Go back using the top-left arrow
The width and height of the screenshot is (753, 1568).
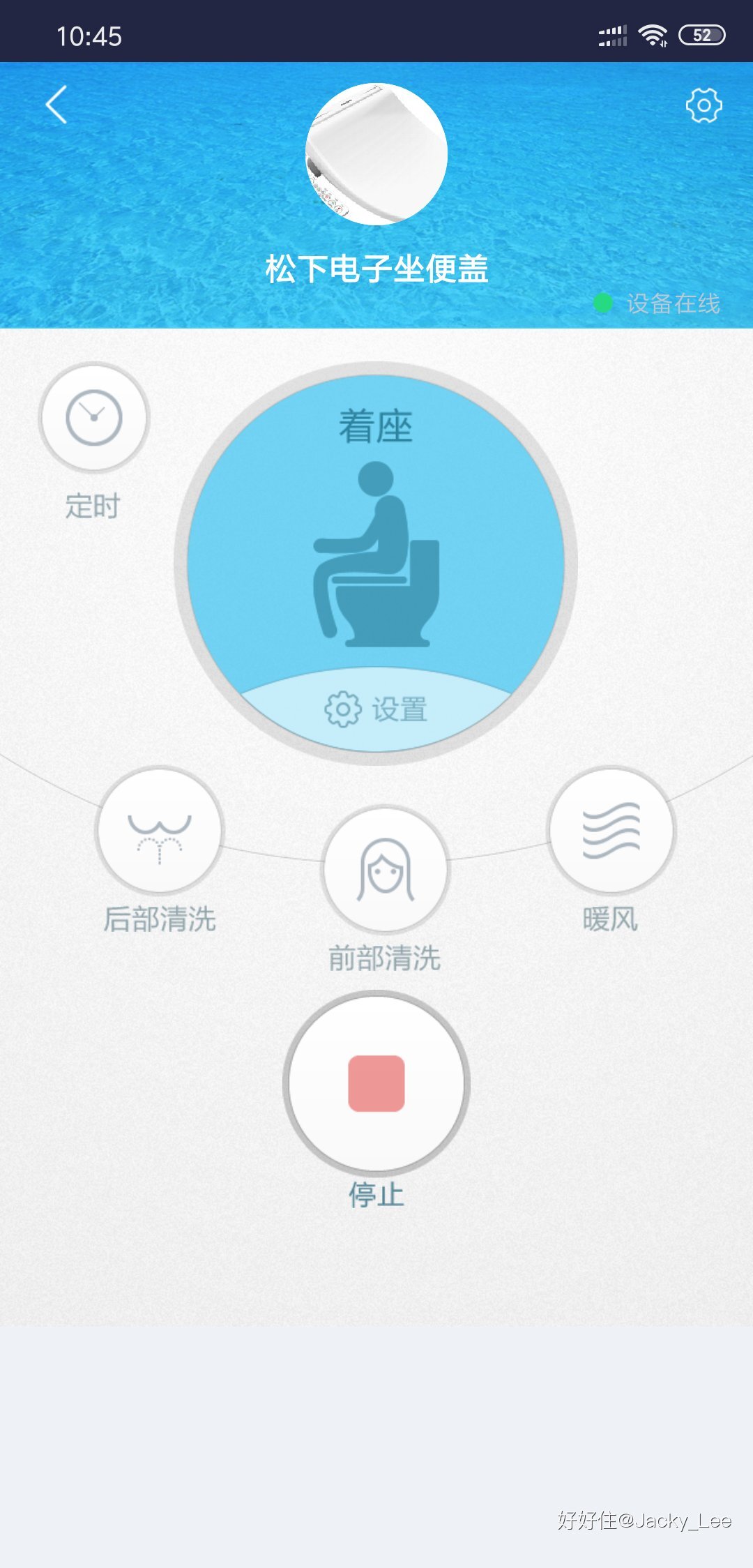pyautogui.click(x=56, y=105)
